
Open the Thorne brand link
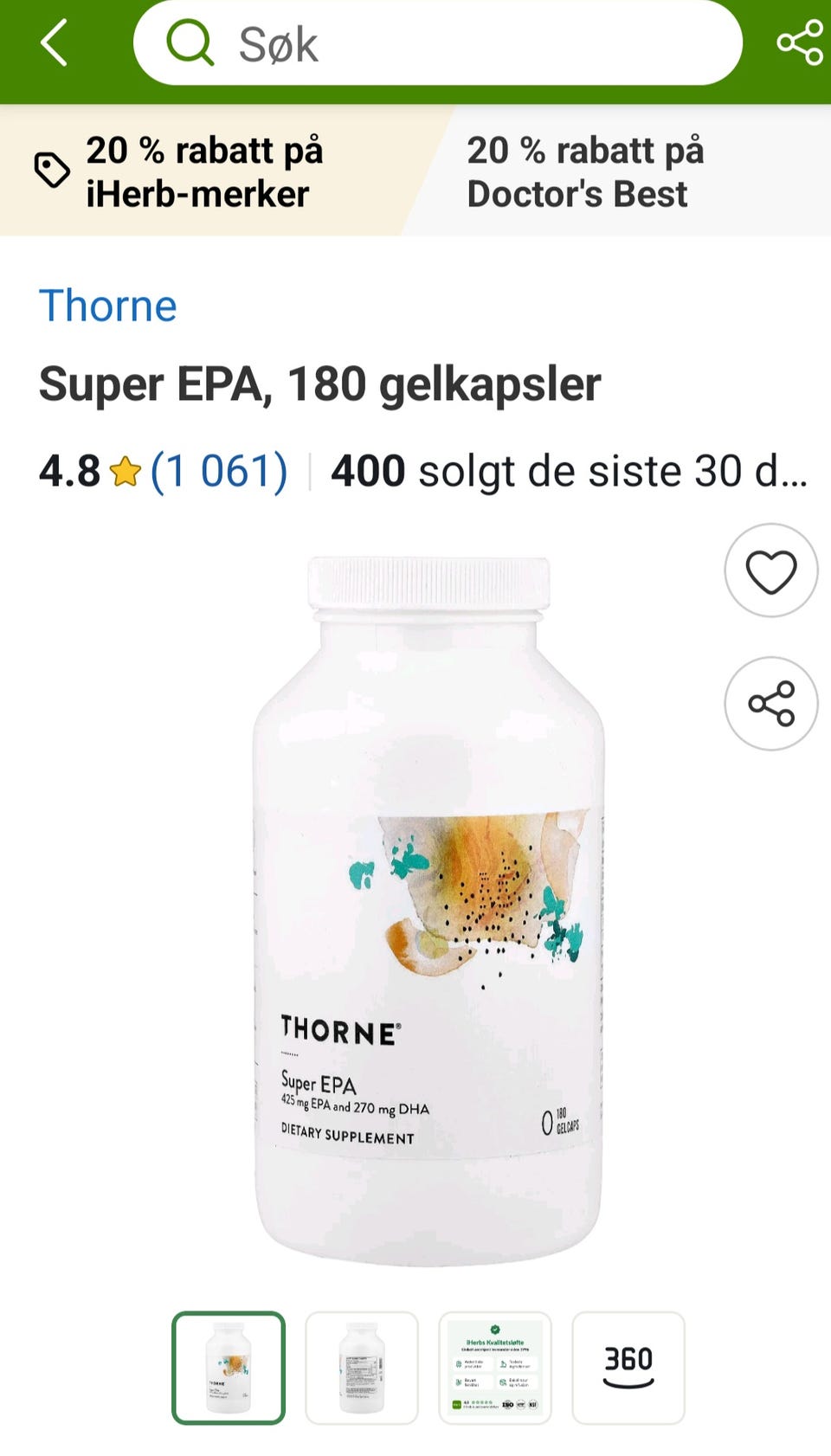pos(108,306)
